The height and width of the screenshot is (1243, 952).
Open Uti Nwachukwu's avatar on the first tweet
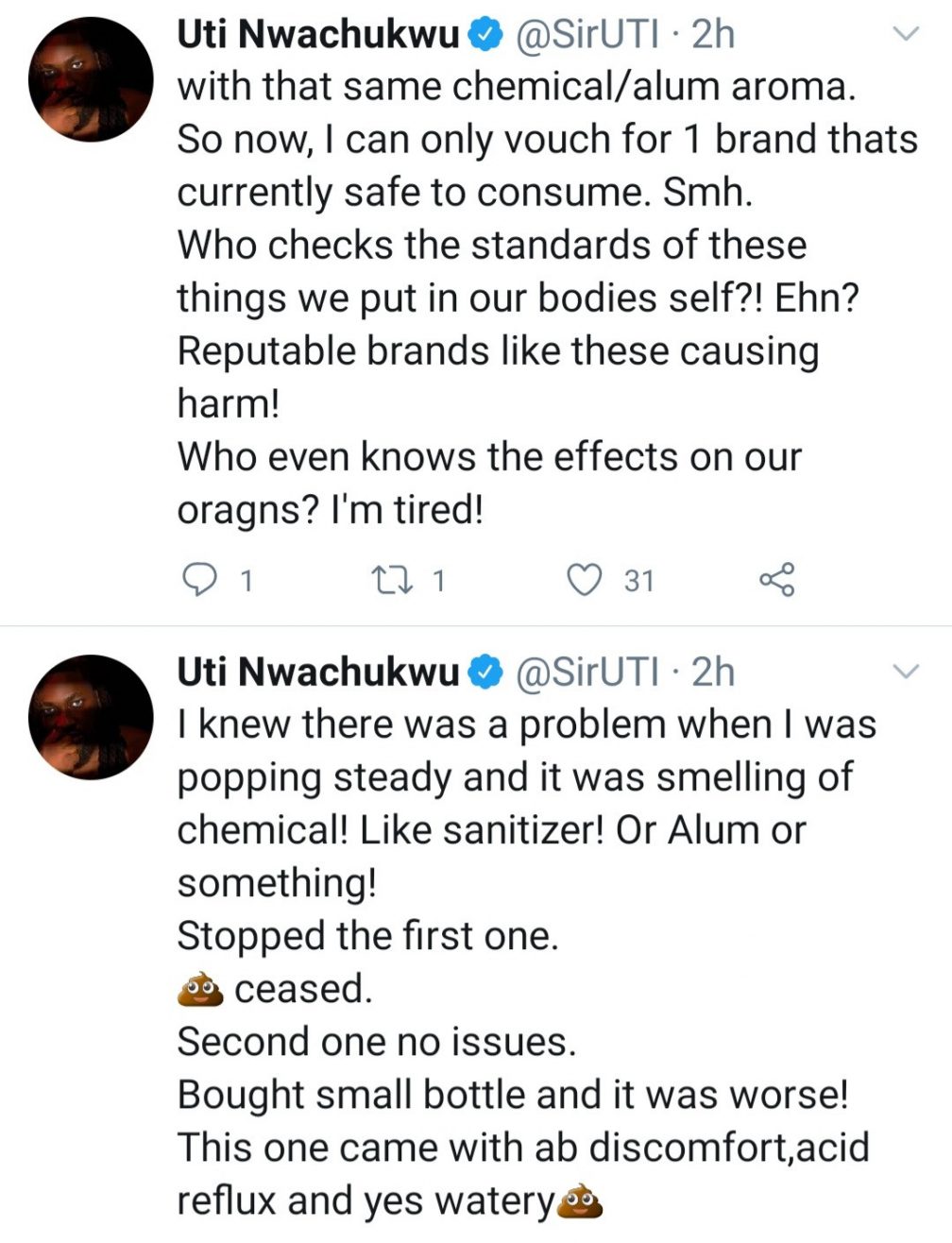click(91, 78)
